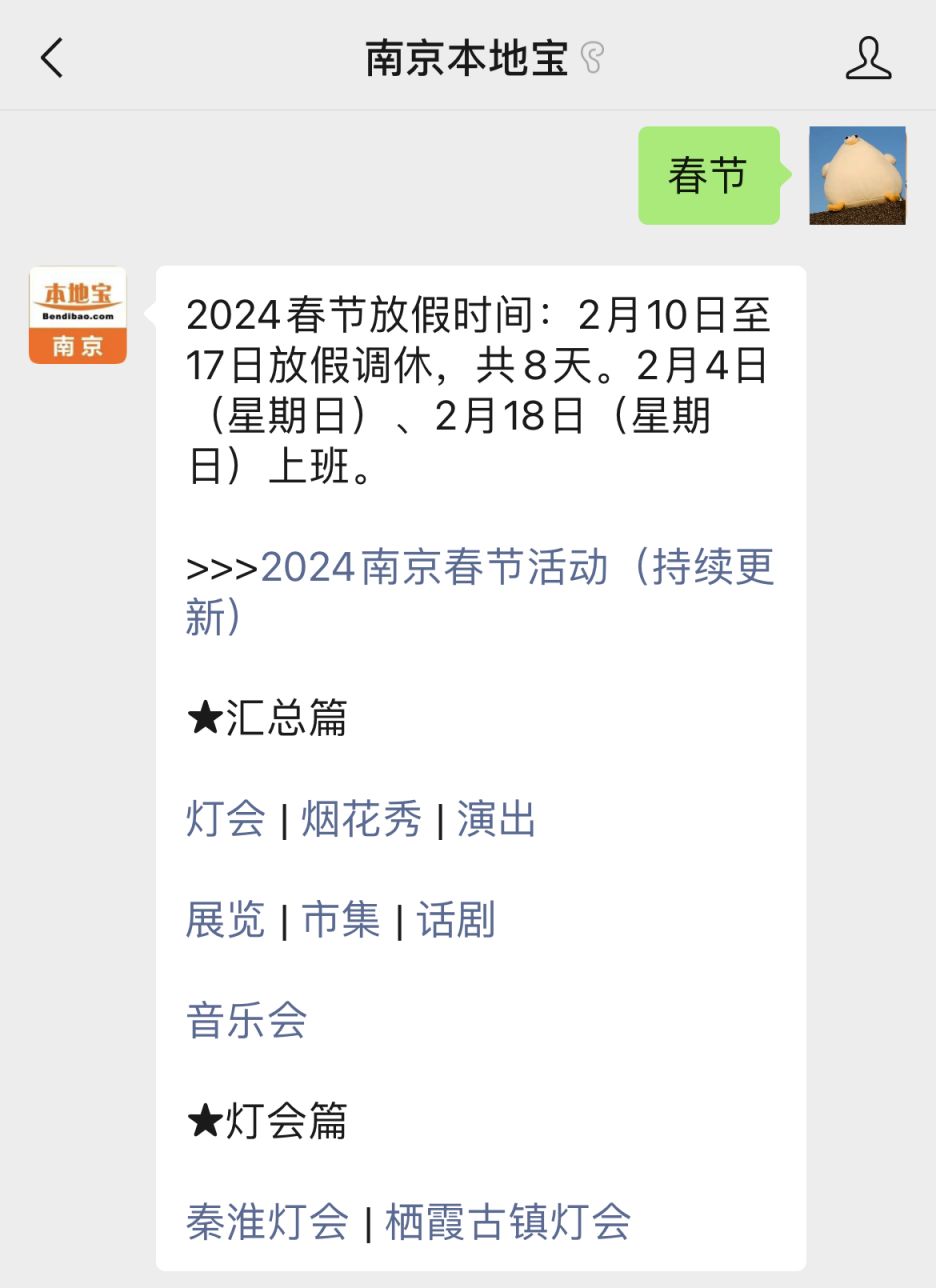Viewport: 936px width, 1288px height.
Task: Open the 演出 performances link
Action: [x=495, y=820]
